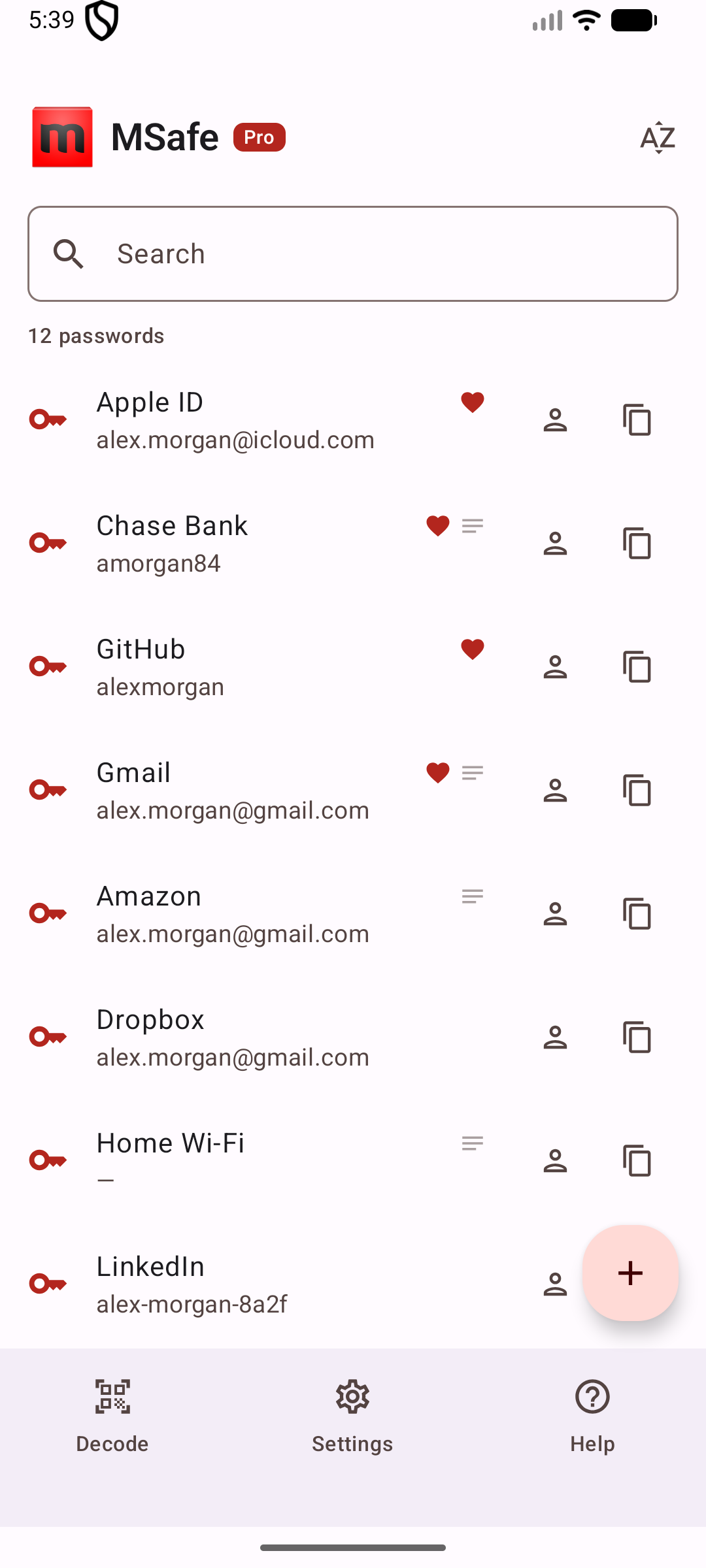Open the Help section

point(592,1416)
